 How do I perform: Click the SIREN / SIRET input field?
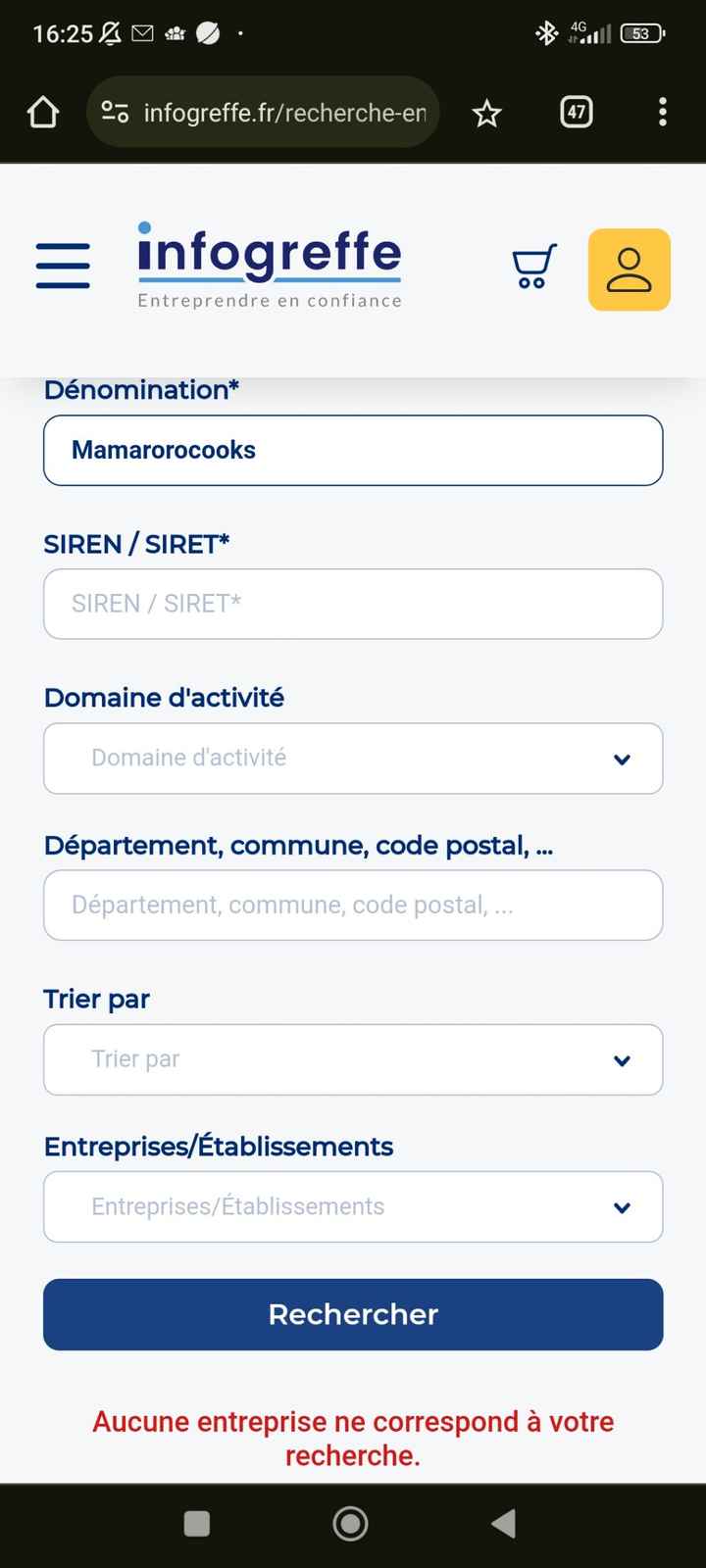click(x=353, y=604)
